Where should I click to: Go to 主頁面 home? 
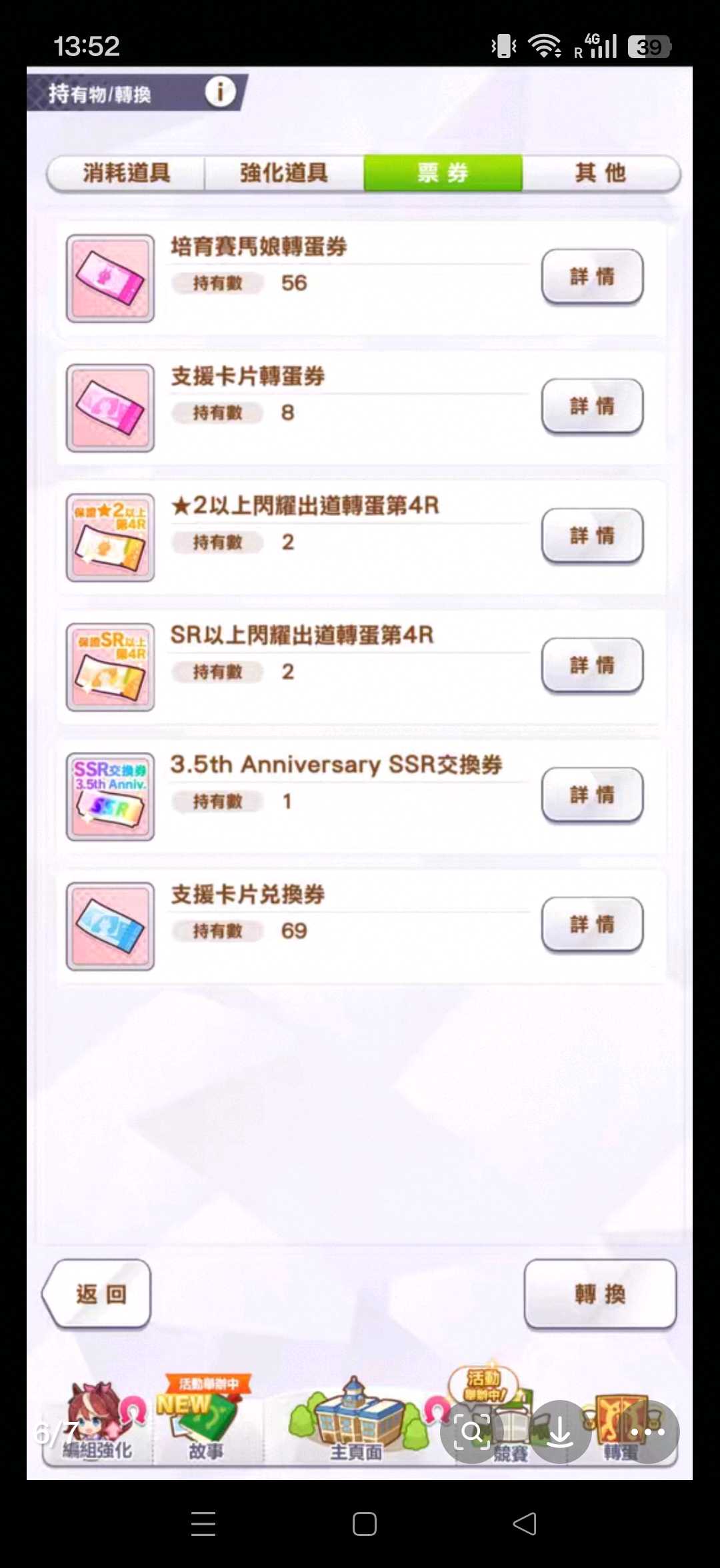[356, 1423]
